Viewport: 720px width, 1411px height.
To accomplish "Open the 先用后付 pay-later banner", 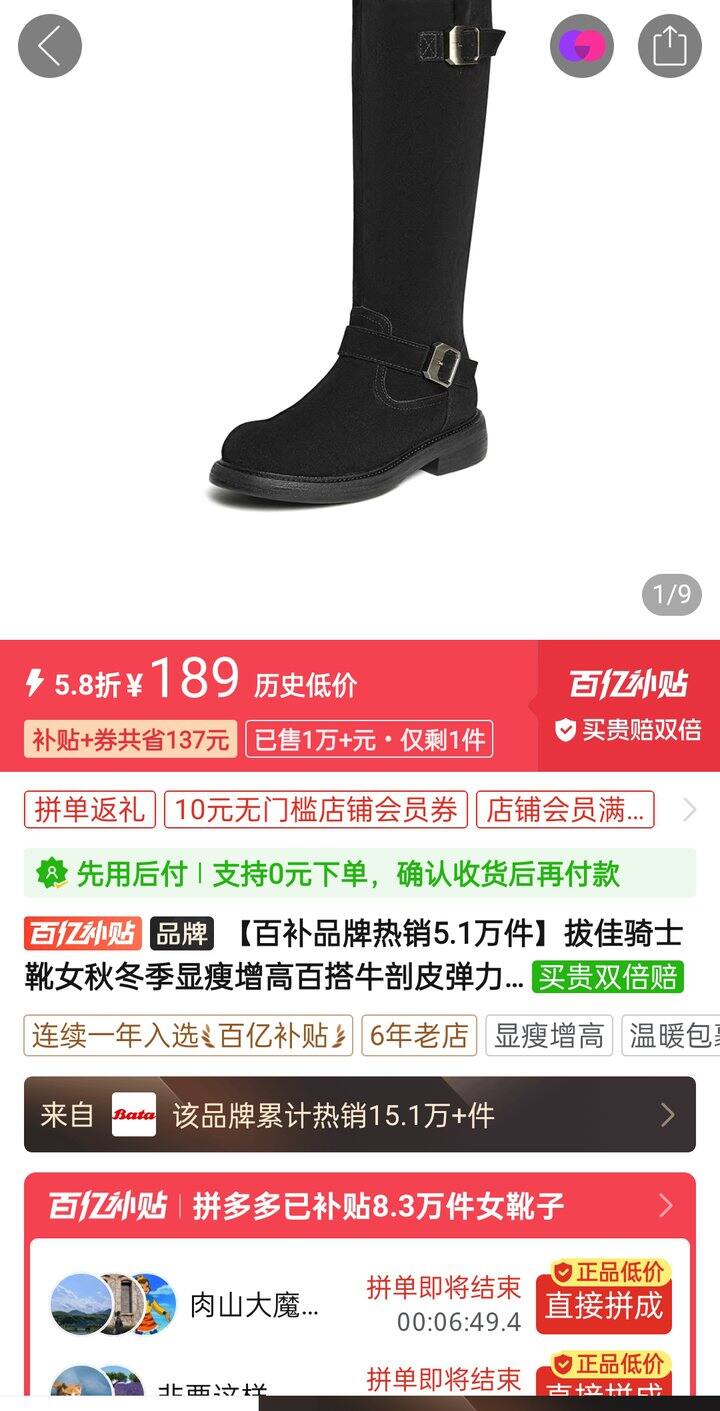I will click(359, 873).
